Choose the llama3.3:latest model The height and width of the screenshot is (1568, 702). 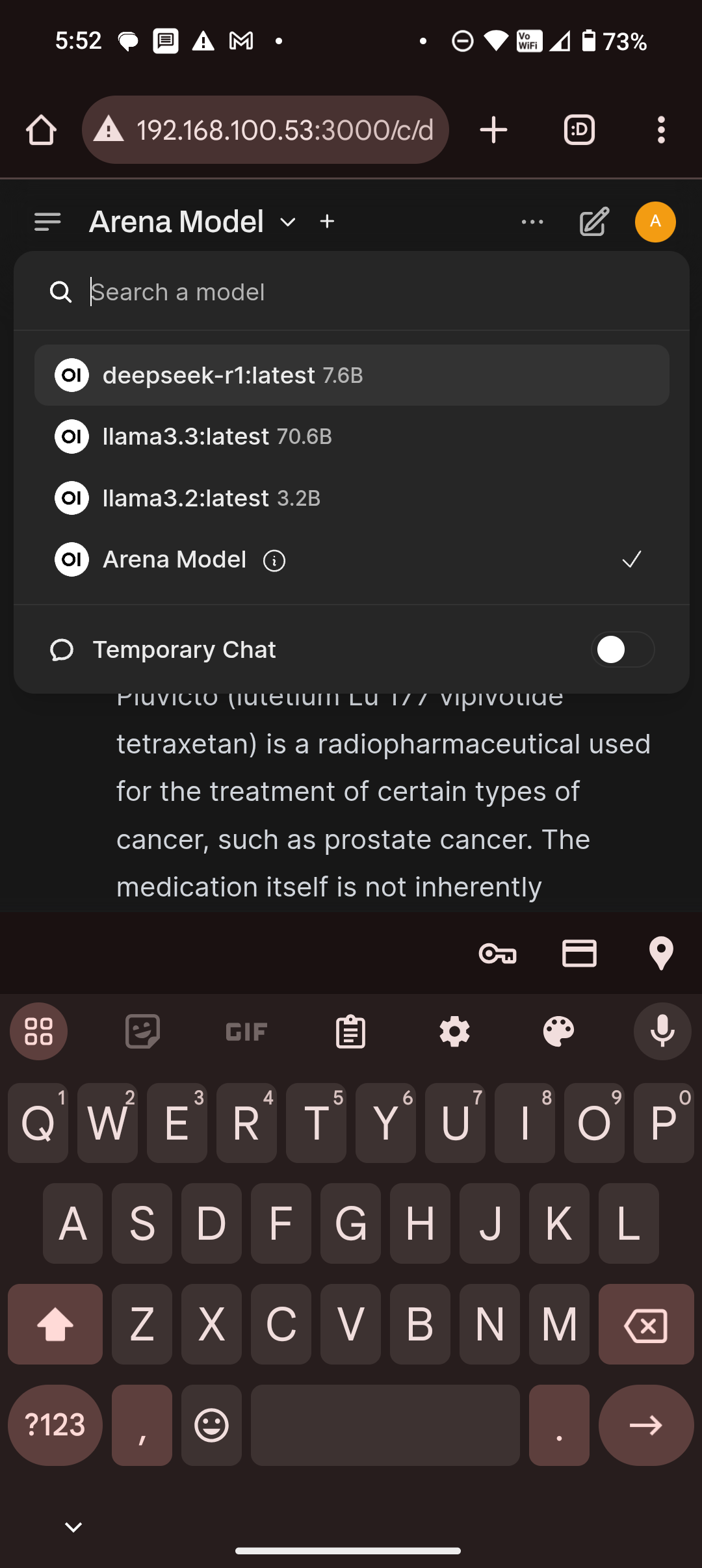click(x=352, y=436)
